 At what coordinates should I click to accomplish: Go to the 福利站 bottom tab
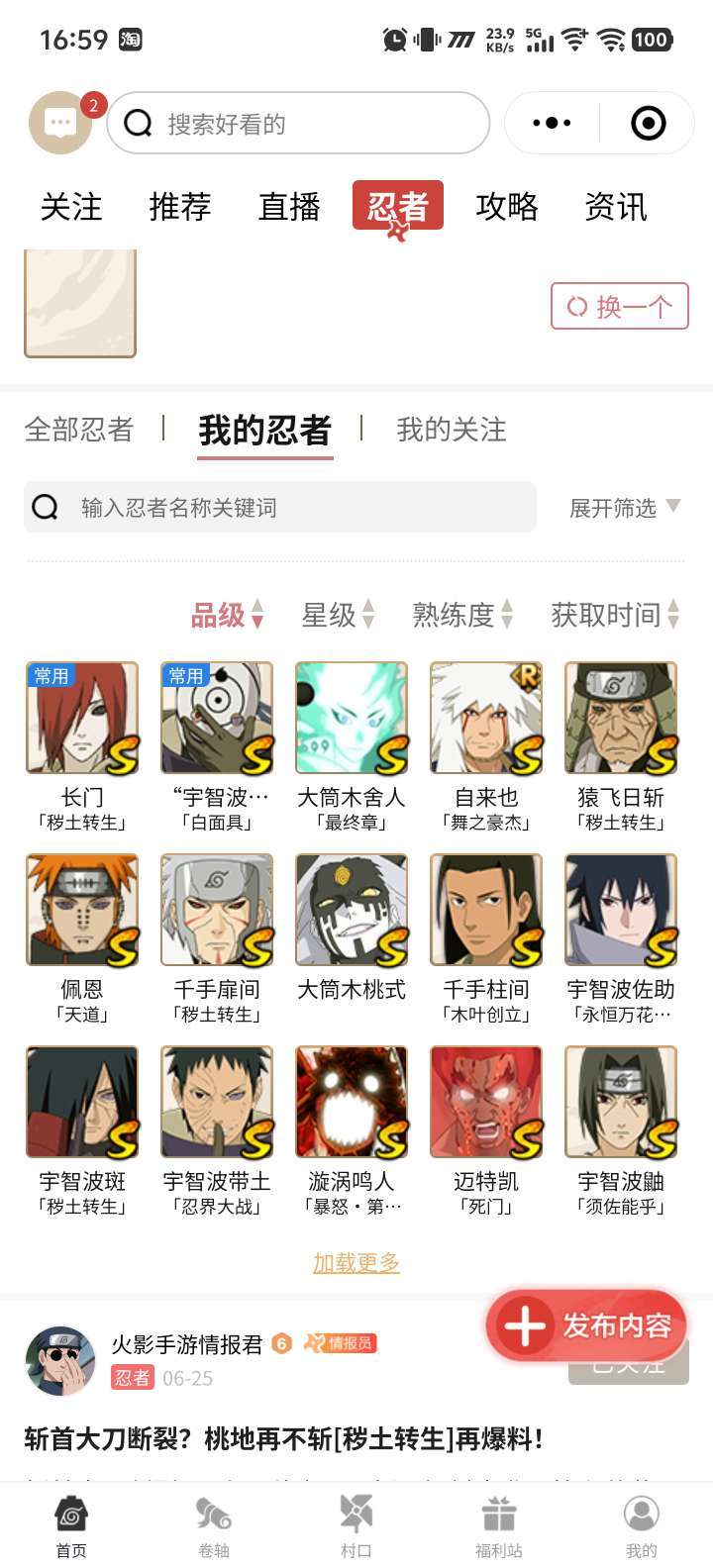point(499,1526)
